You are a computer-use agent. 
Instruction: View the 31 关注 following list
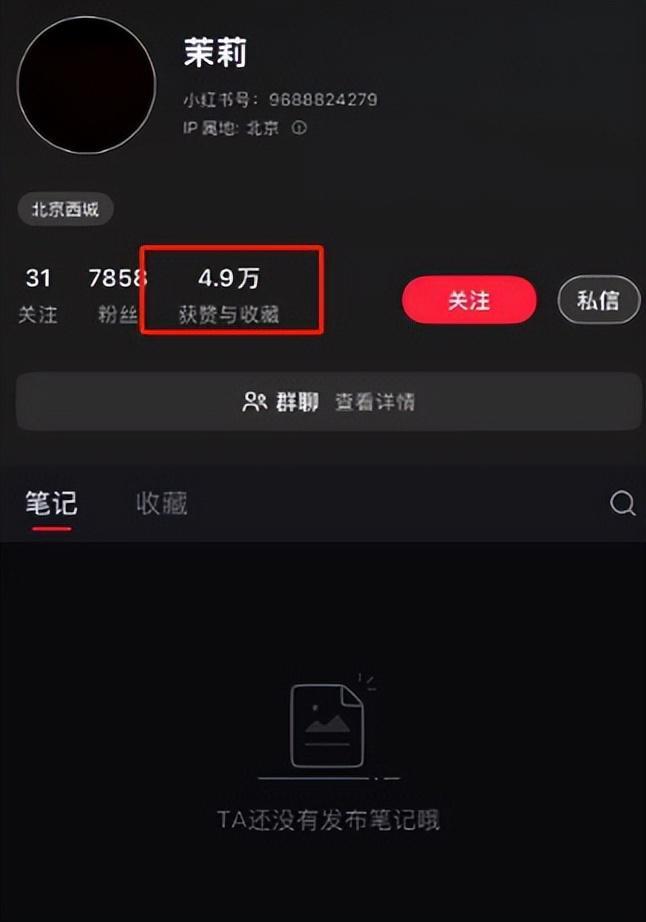[38, 294]
